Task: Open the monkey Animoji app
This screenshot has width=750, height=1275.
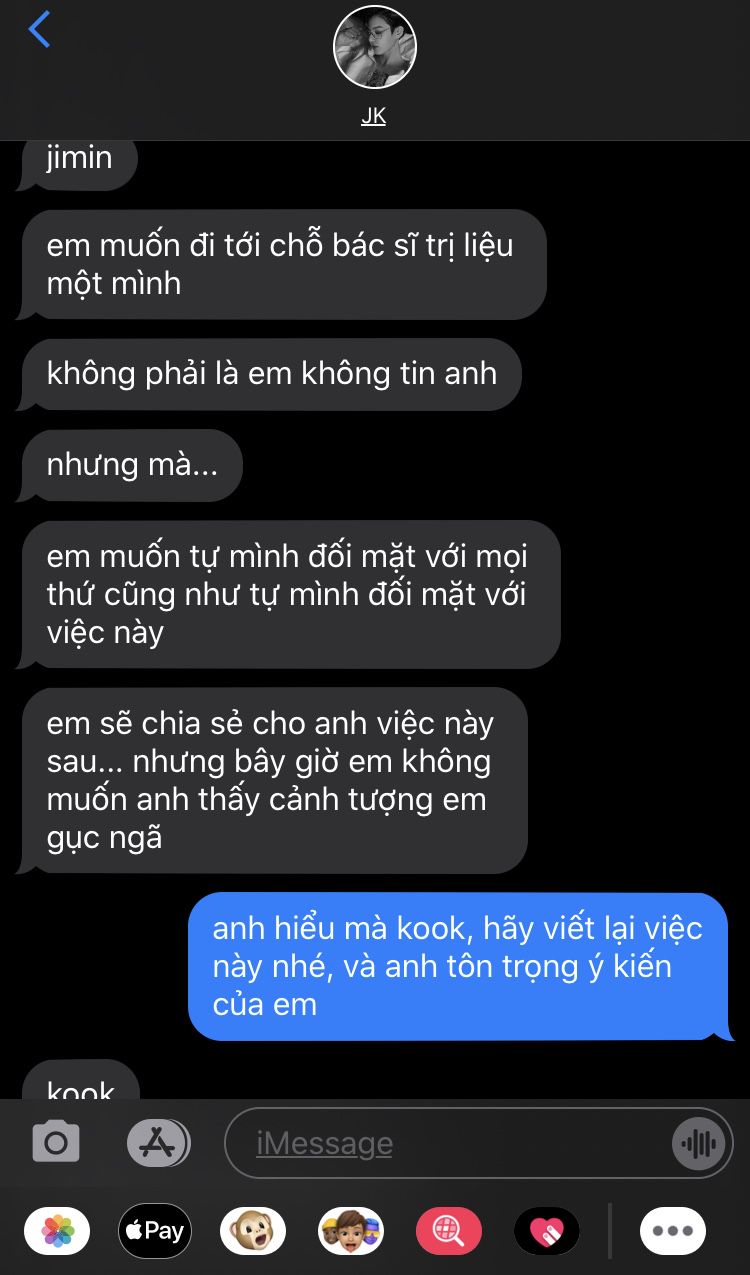Action: 253,1231
